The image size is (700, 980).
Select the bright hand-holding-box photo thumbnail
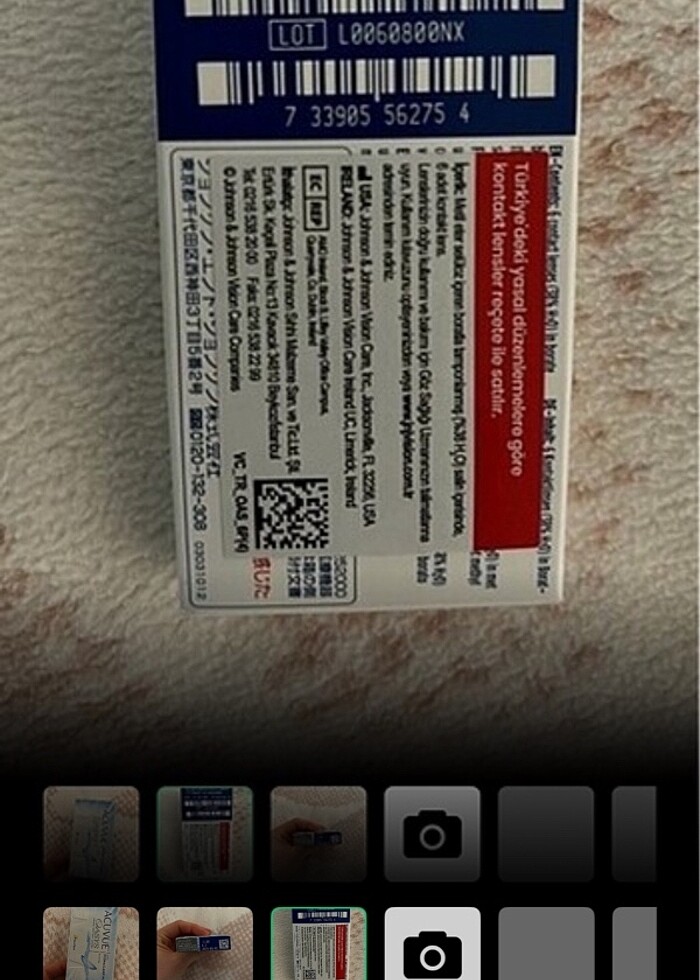(x=205, y=943)
